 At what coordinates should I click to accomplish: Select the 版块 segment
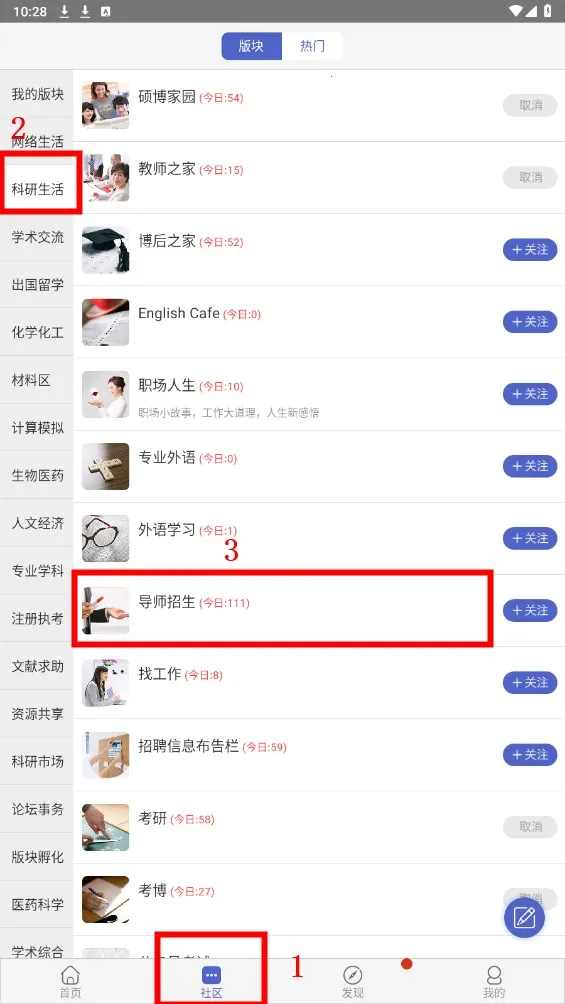[x=251, y=46]
